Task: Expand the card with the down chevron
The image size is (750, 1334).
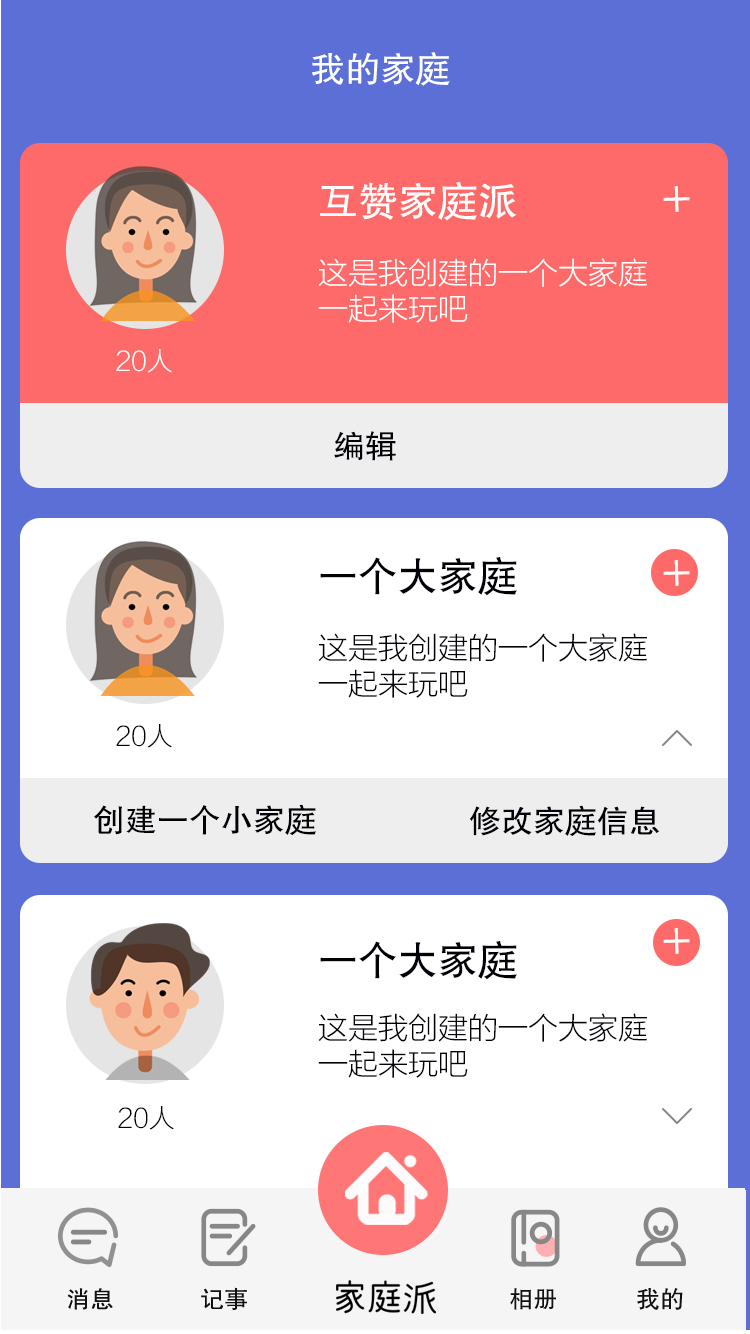Action: click(677, 1116)
